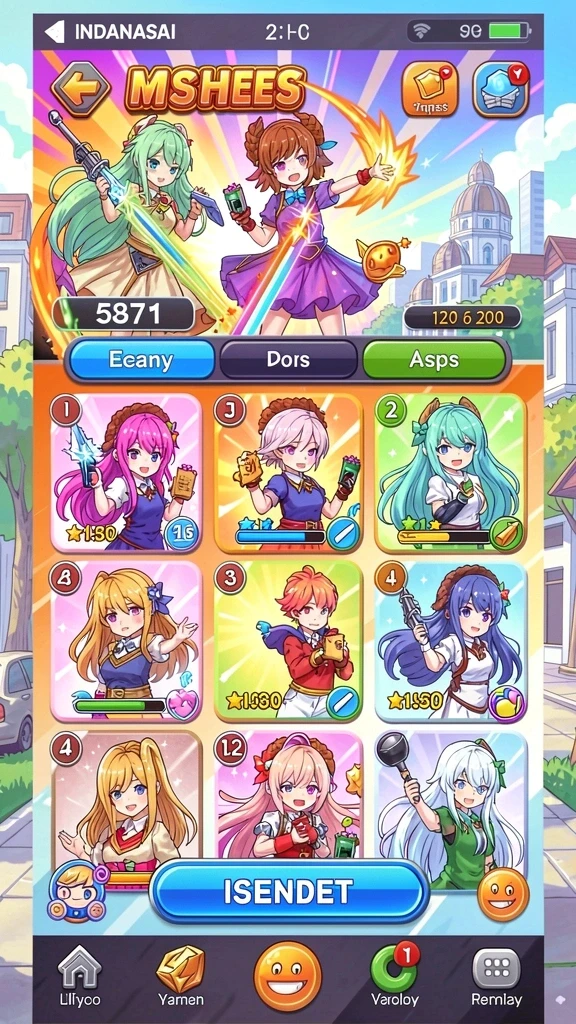Open the round avatar icon beside ISENDET
576x1024 pixels.
coord(77,891)
